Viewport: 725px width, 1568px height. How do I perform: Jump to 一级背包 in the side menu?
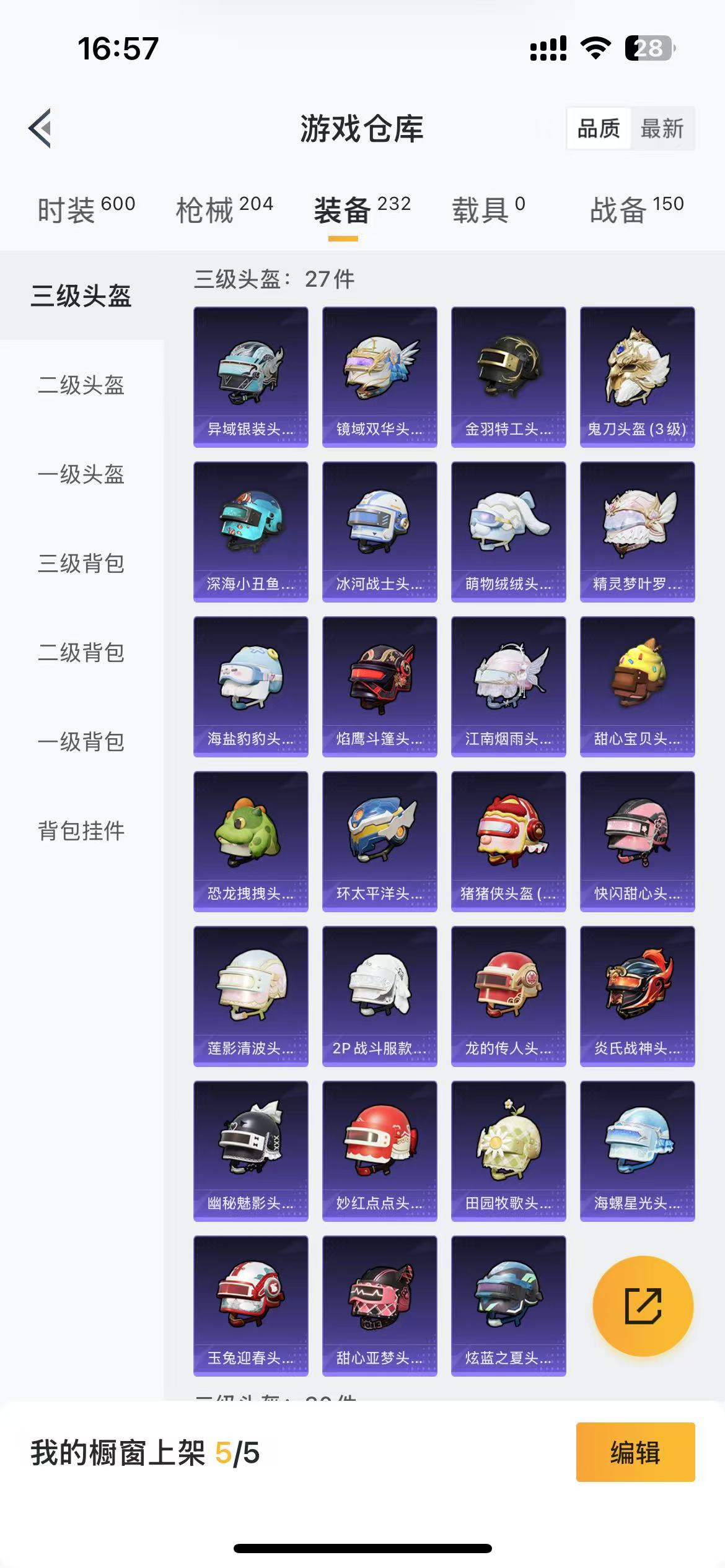pos(81,742)
